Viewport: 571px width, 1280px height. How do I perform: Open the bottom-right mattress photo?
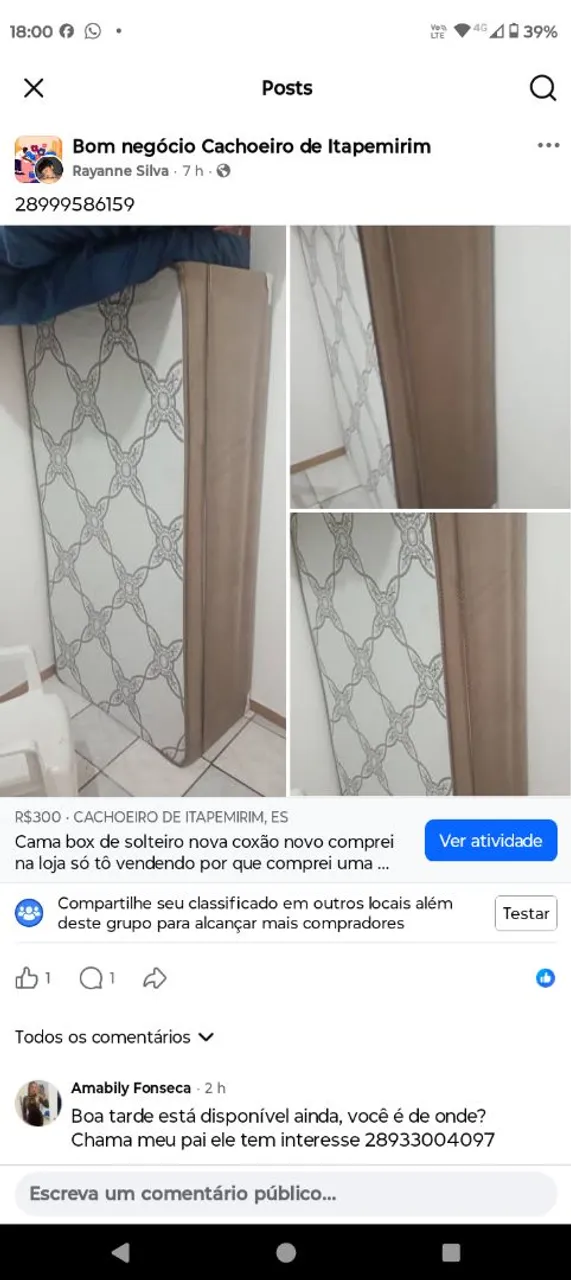click(x=430, y=654)
